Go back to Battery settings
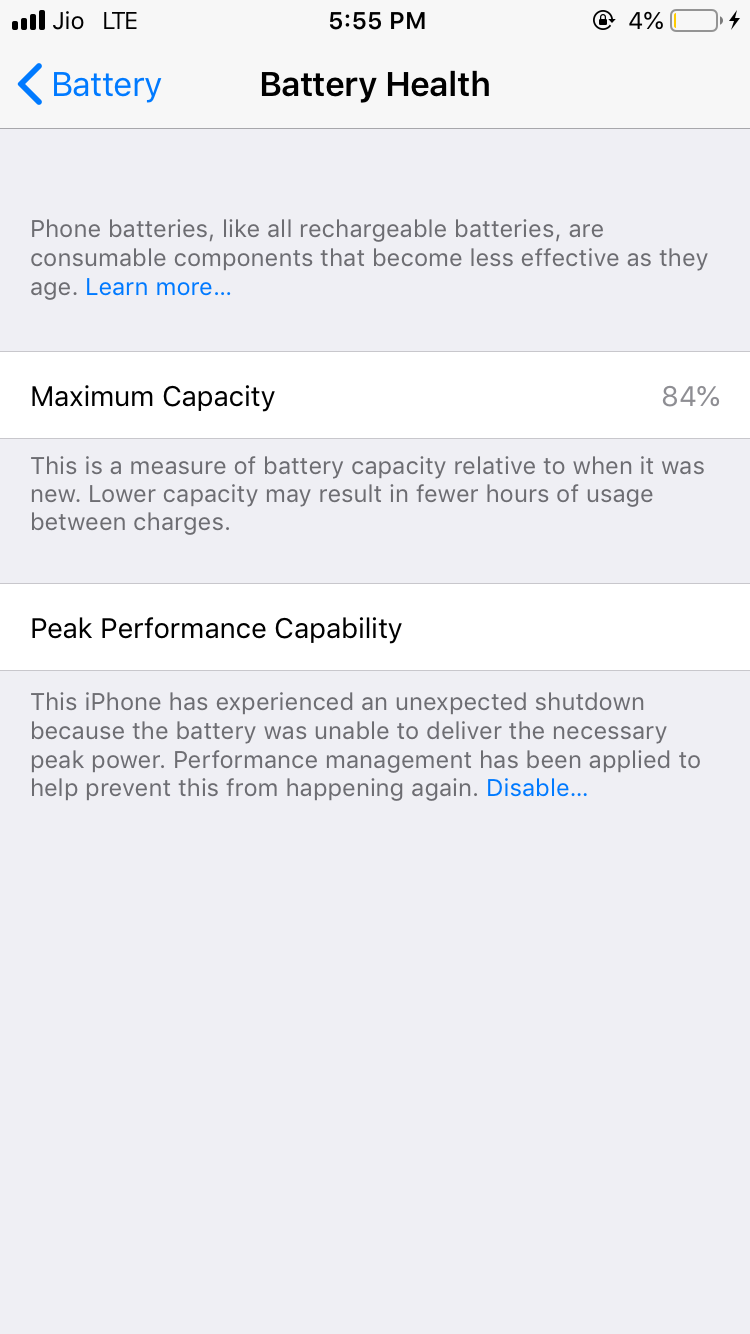 [88, 85]
